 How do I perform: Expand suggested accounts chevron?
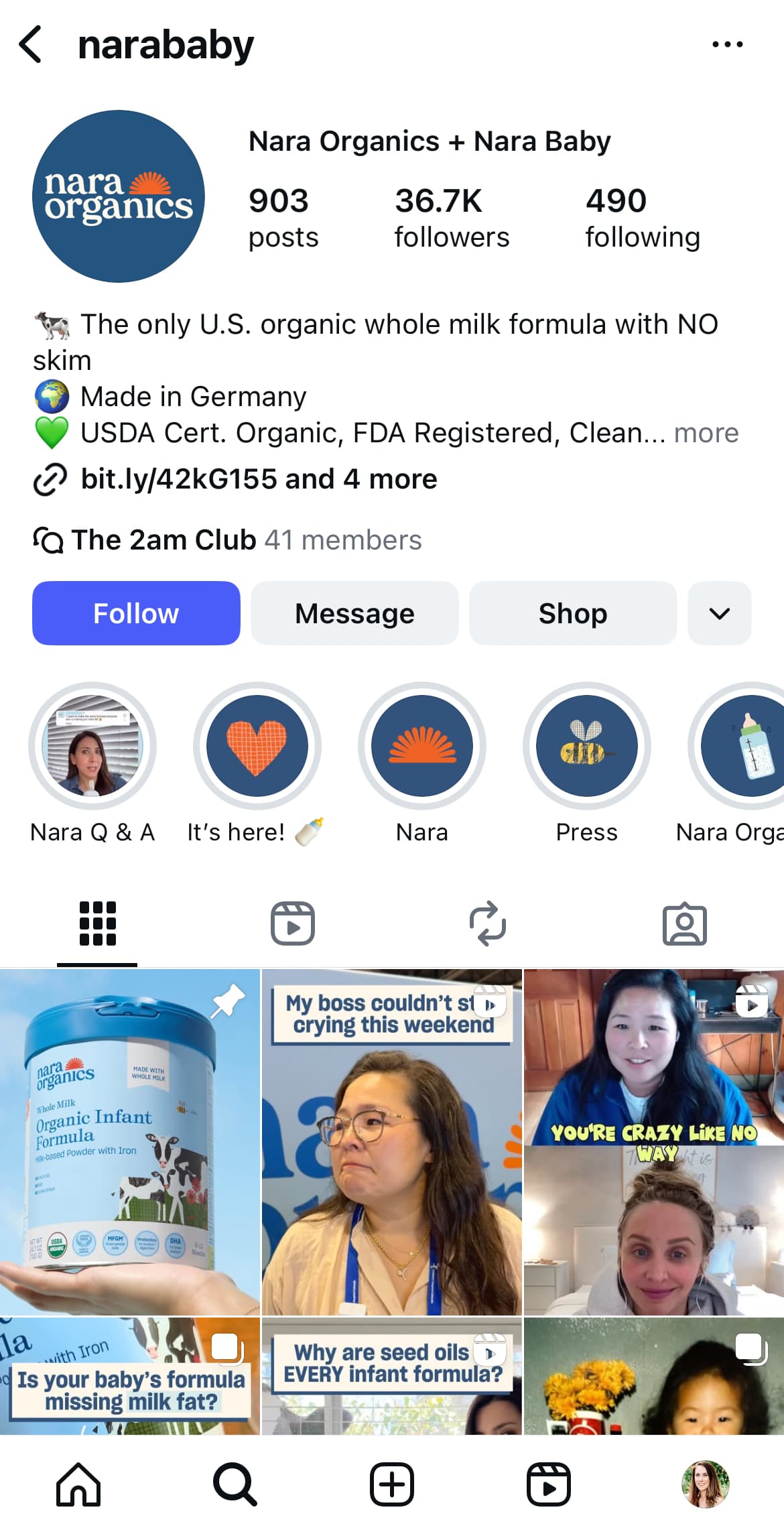pyautogui.click(x=719, y=613)
